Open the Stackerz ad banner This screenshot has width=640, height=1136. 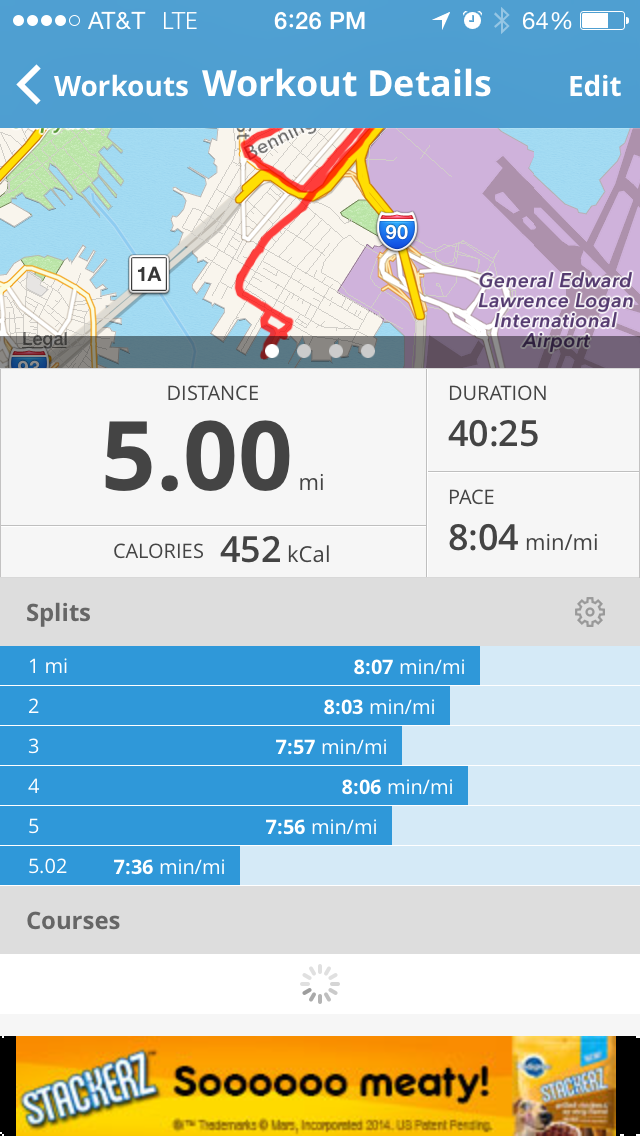tap(320, 1085)
